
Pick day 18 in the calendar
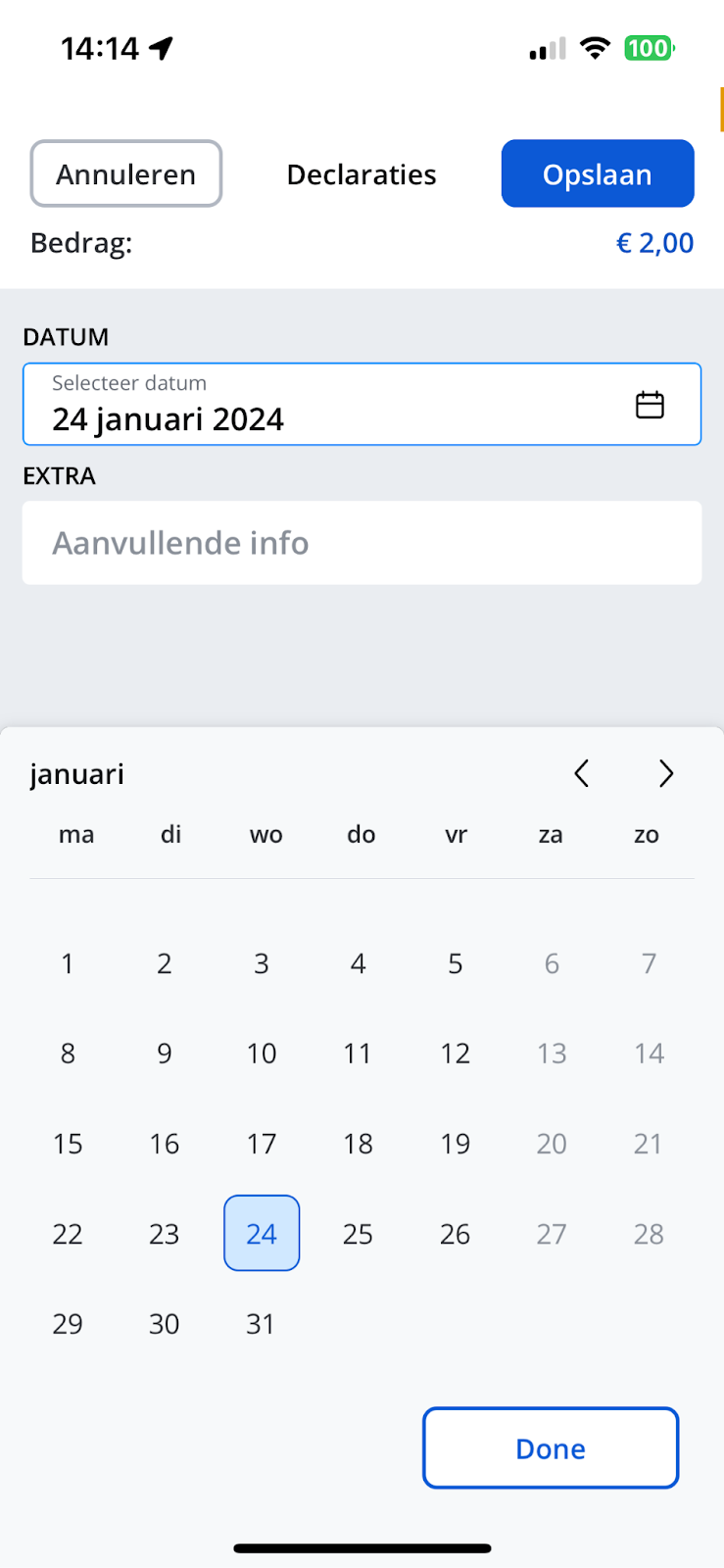pos(359,1144)
